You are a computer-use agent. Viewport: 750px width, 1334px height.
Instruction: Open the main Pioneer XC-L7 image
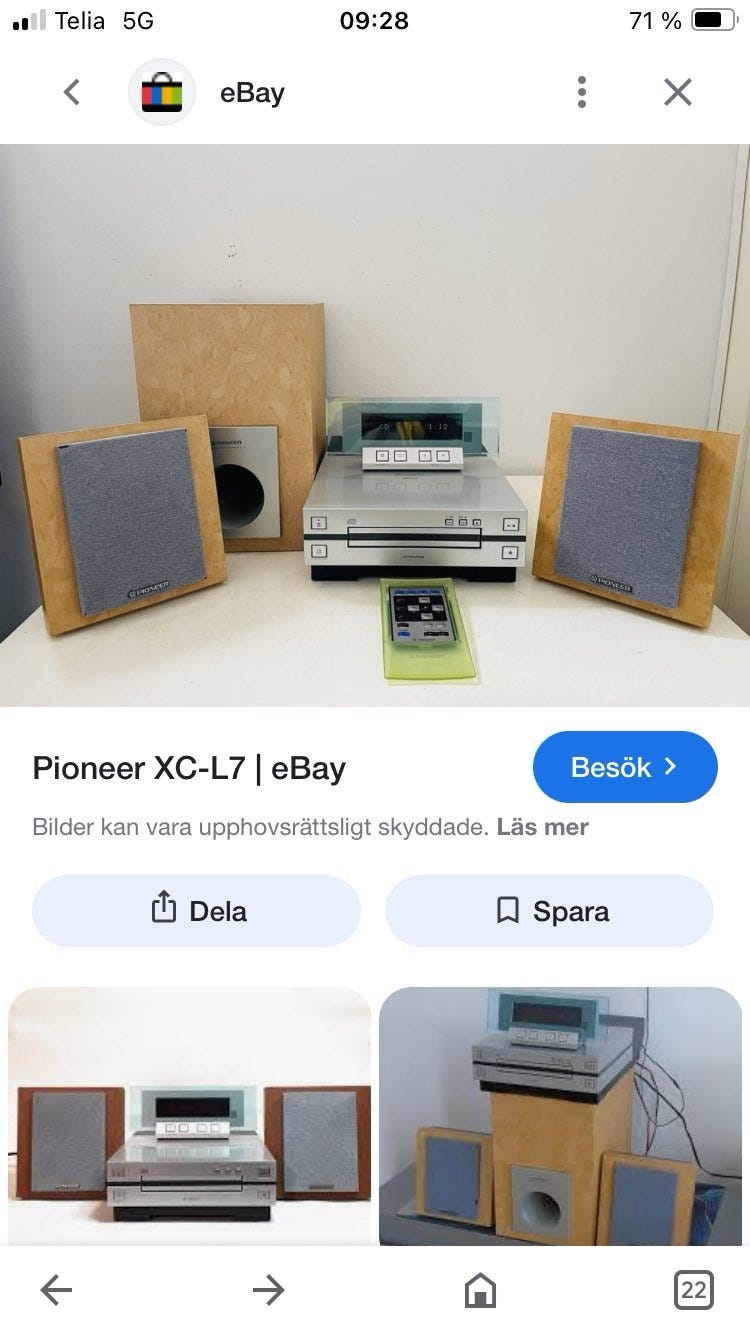(x=375, y=425)
